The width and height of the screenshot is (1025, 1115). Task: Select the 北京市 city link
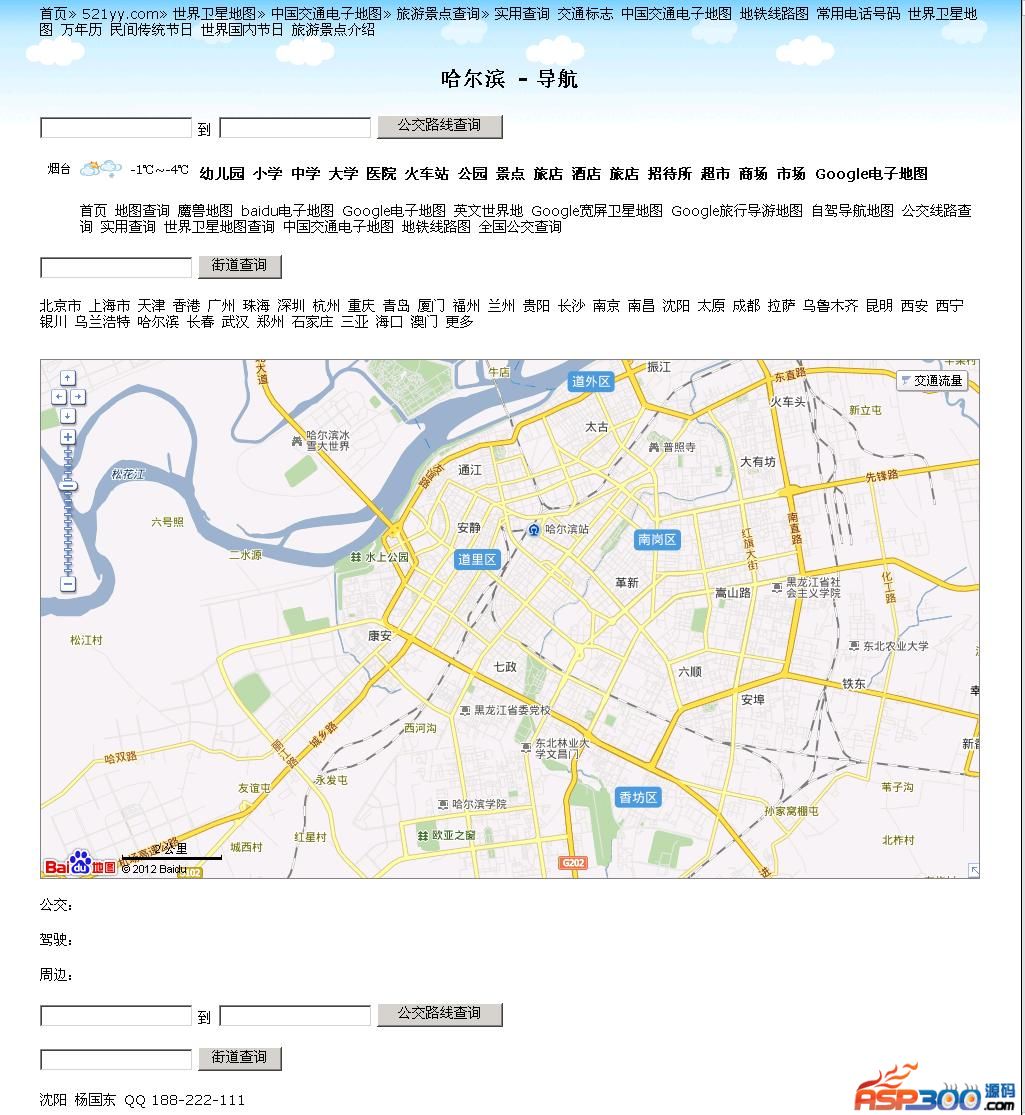coord(61,306)
